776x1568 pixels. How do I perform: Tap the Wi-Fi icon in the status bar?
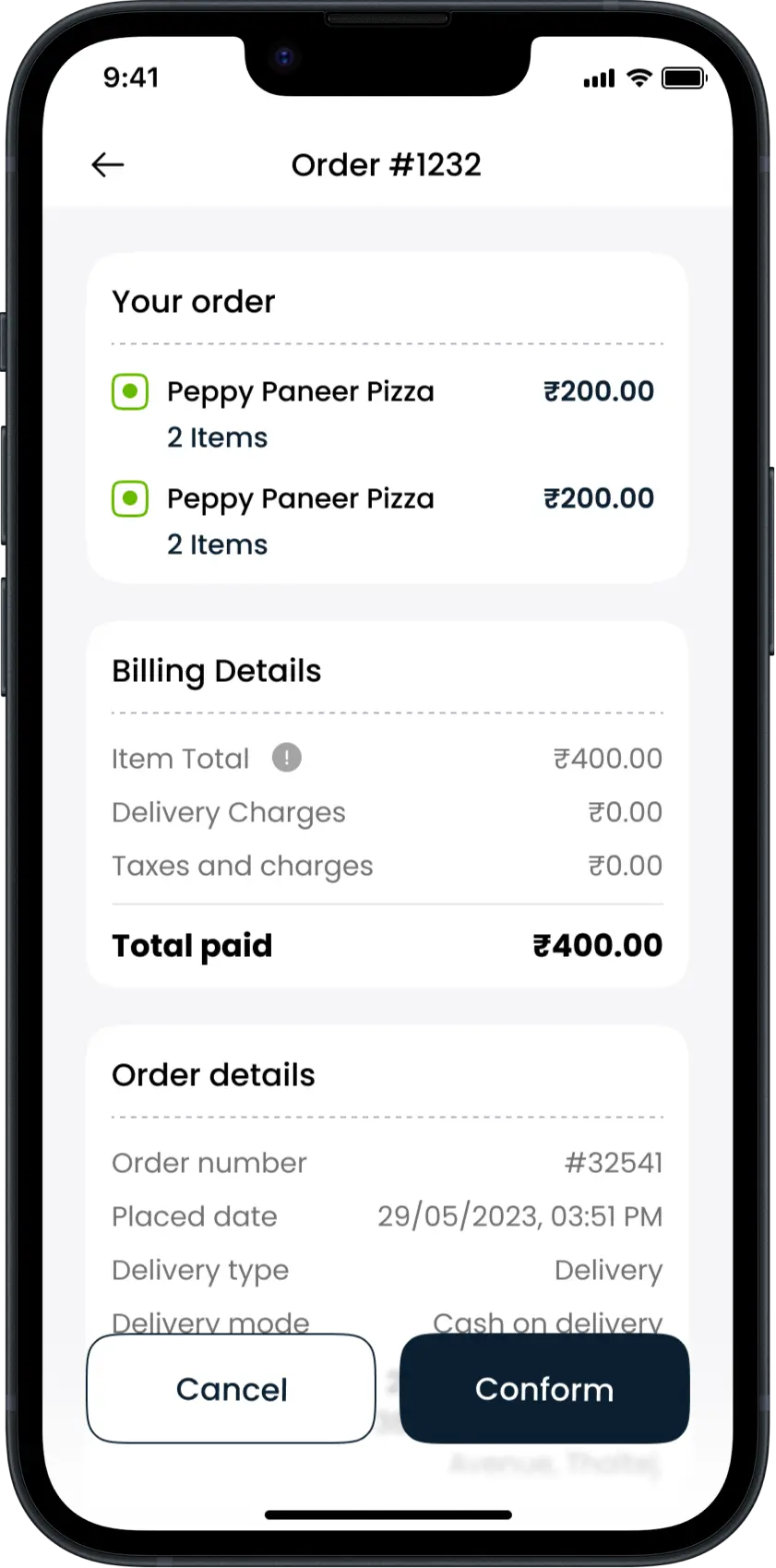(x=640, y=78)
